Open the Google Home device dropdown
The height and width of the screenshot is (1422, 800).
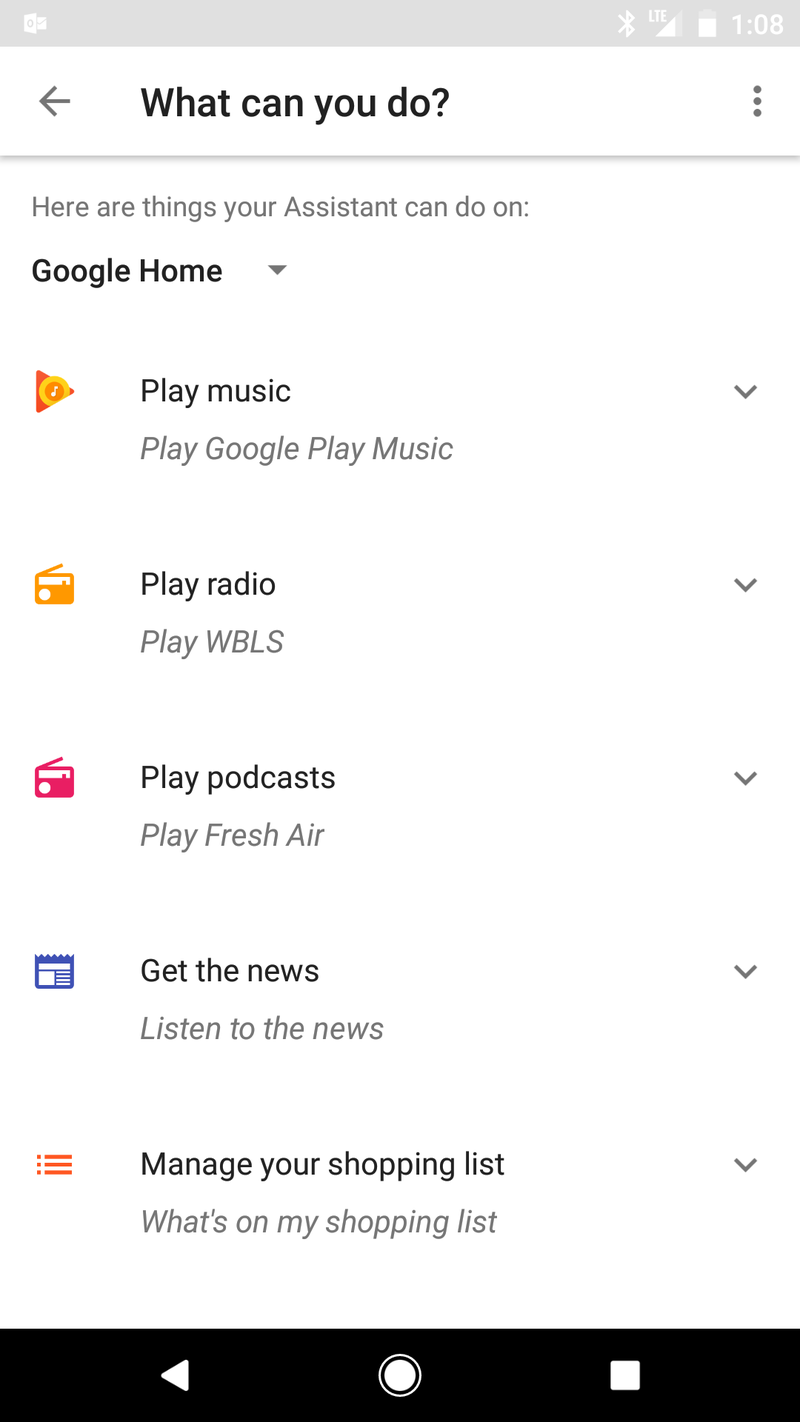159,271
